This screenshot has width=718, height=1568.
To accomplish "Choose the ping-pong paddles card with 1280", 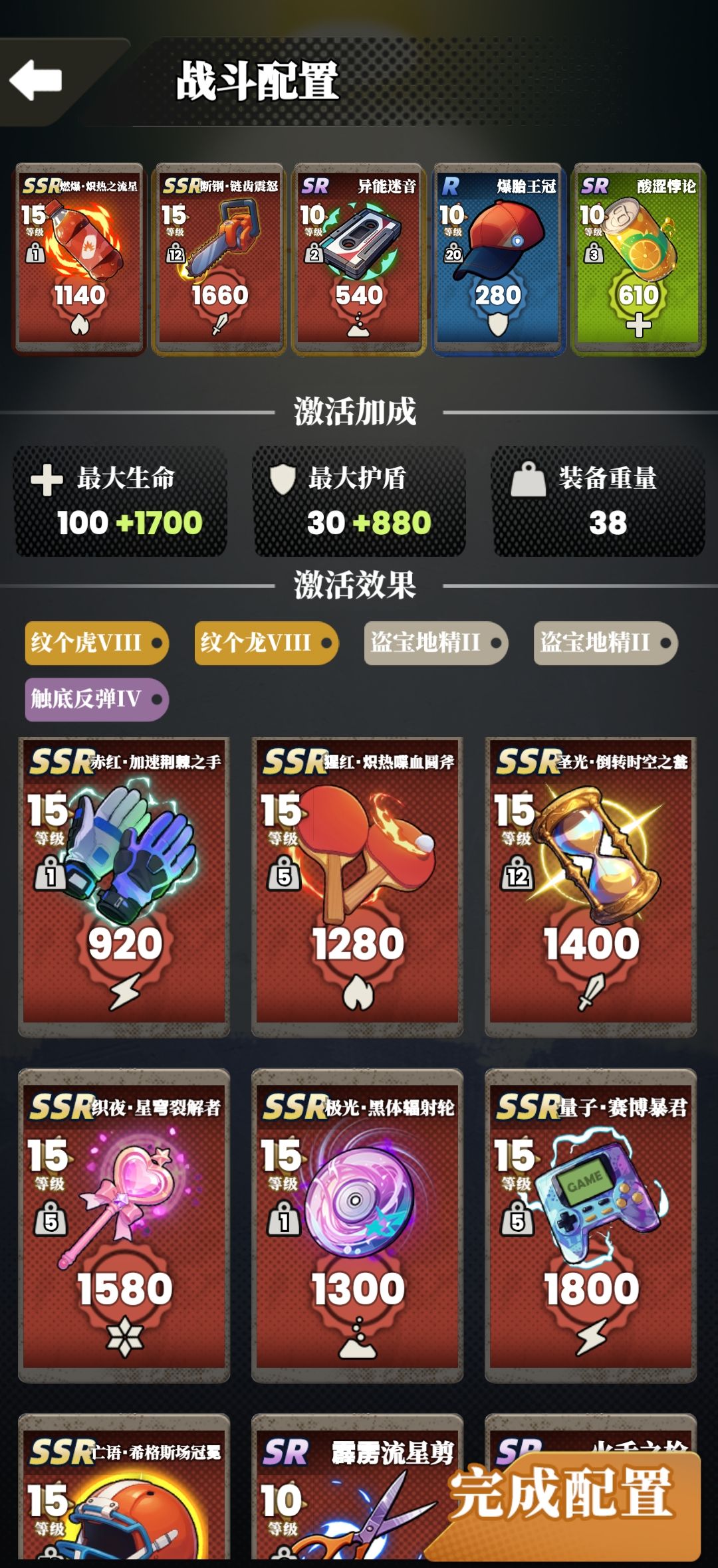I will coord(358,887).
